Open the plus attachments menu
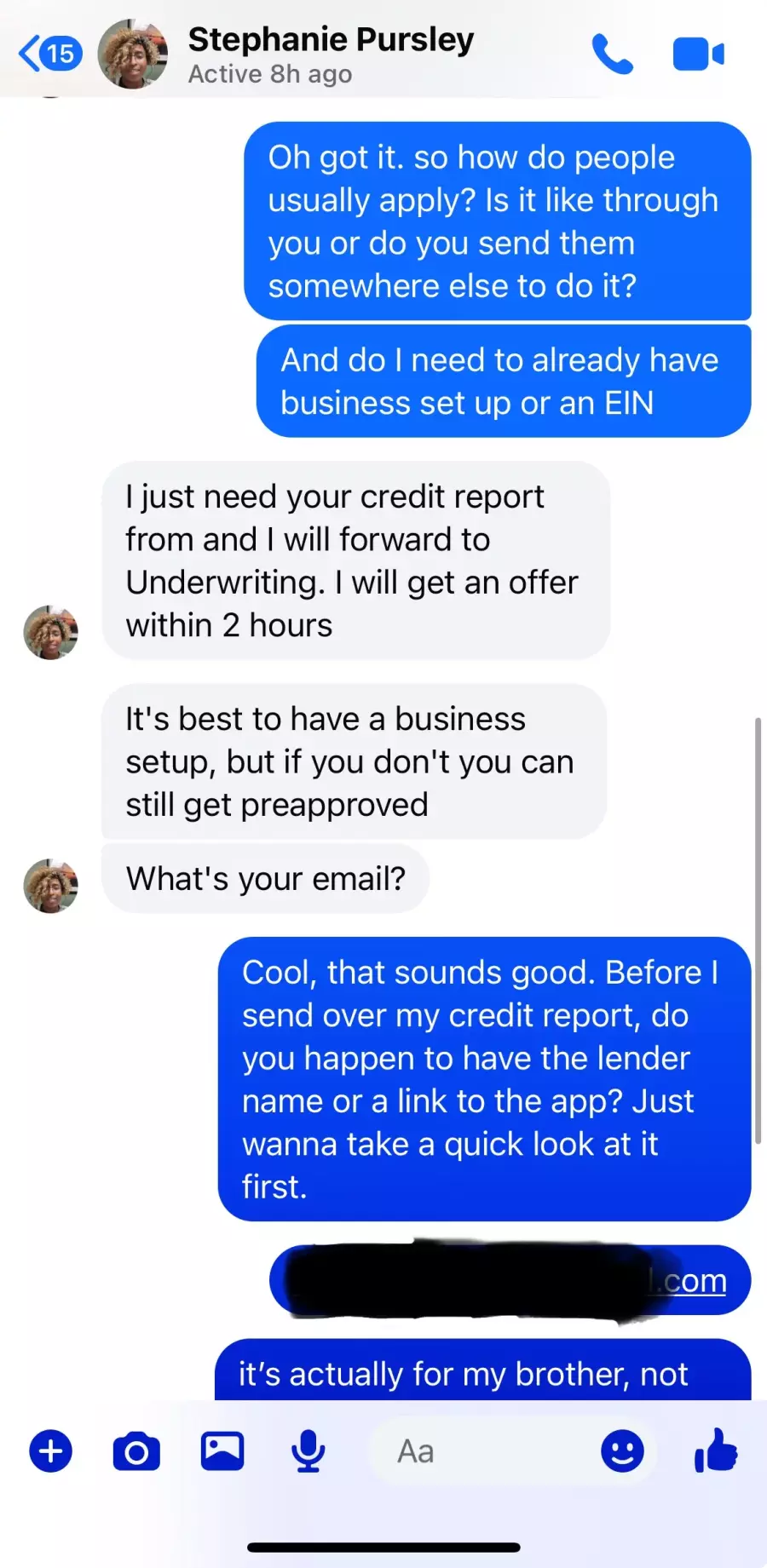This screenshot has height=1568, width=767. [51, 1451]
